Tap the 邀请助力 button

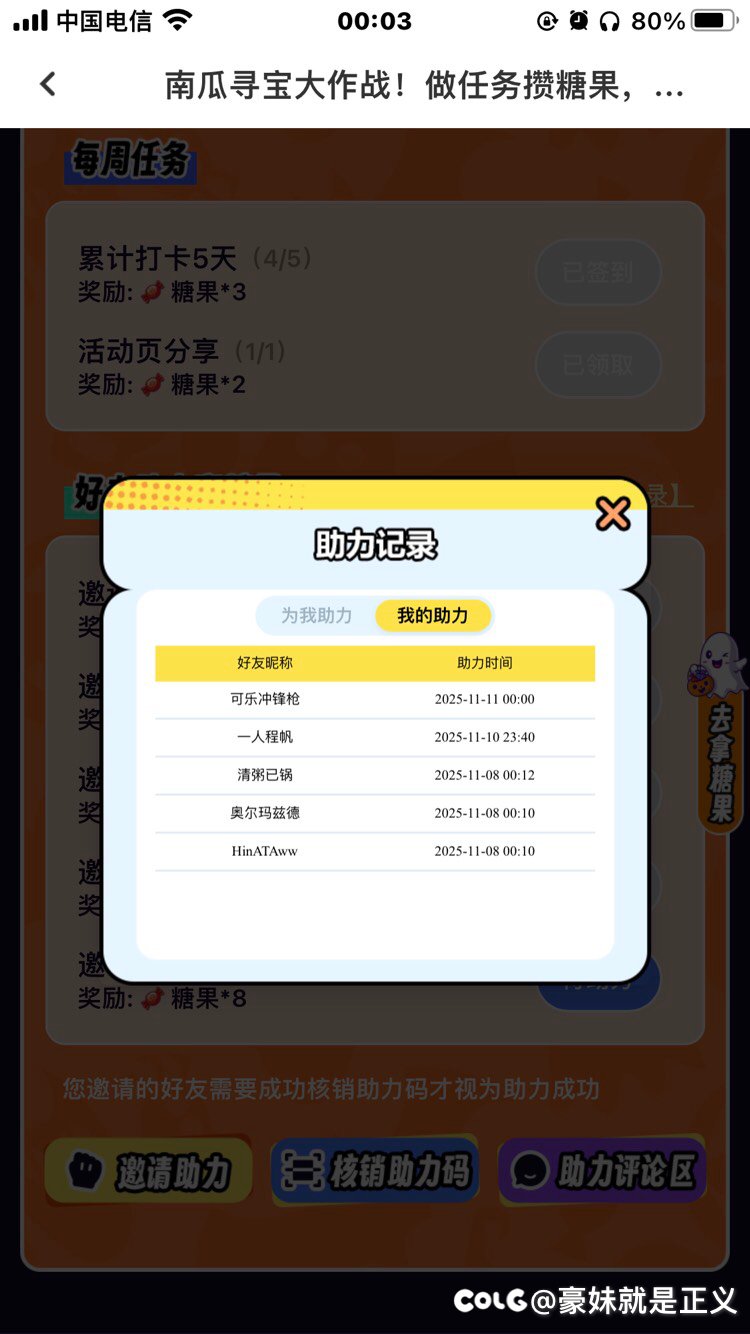pyautogui.click(x=147, y=1171)
